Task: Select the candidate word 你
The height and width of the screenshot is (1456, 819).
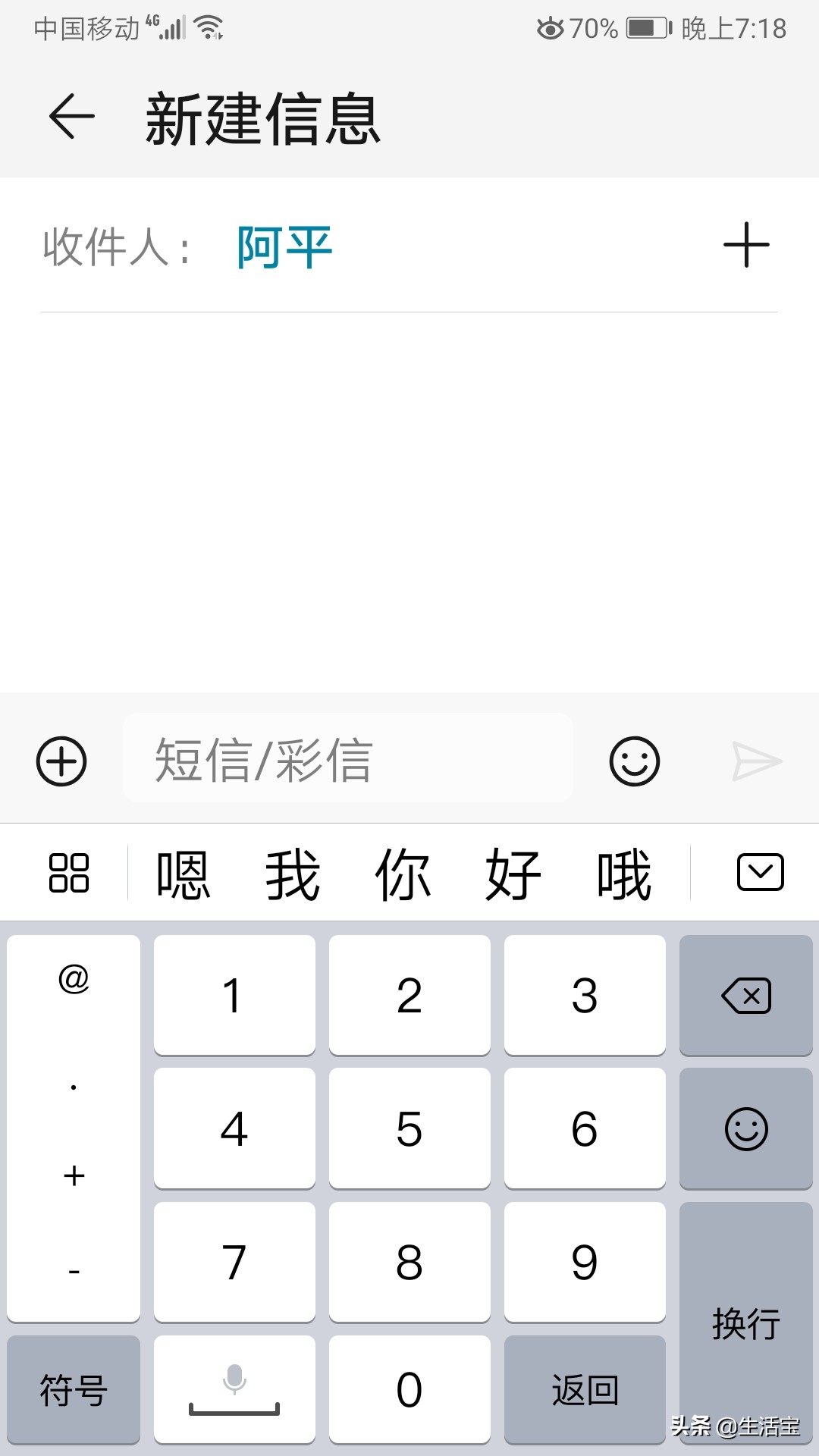Action: point(403,874)
